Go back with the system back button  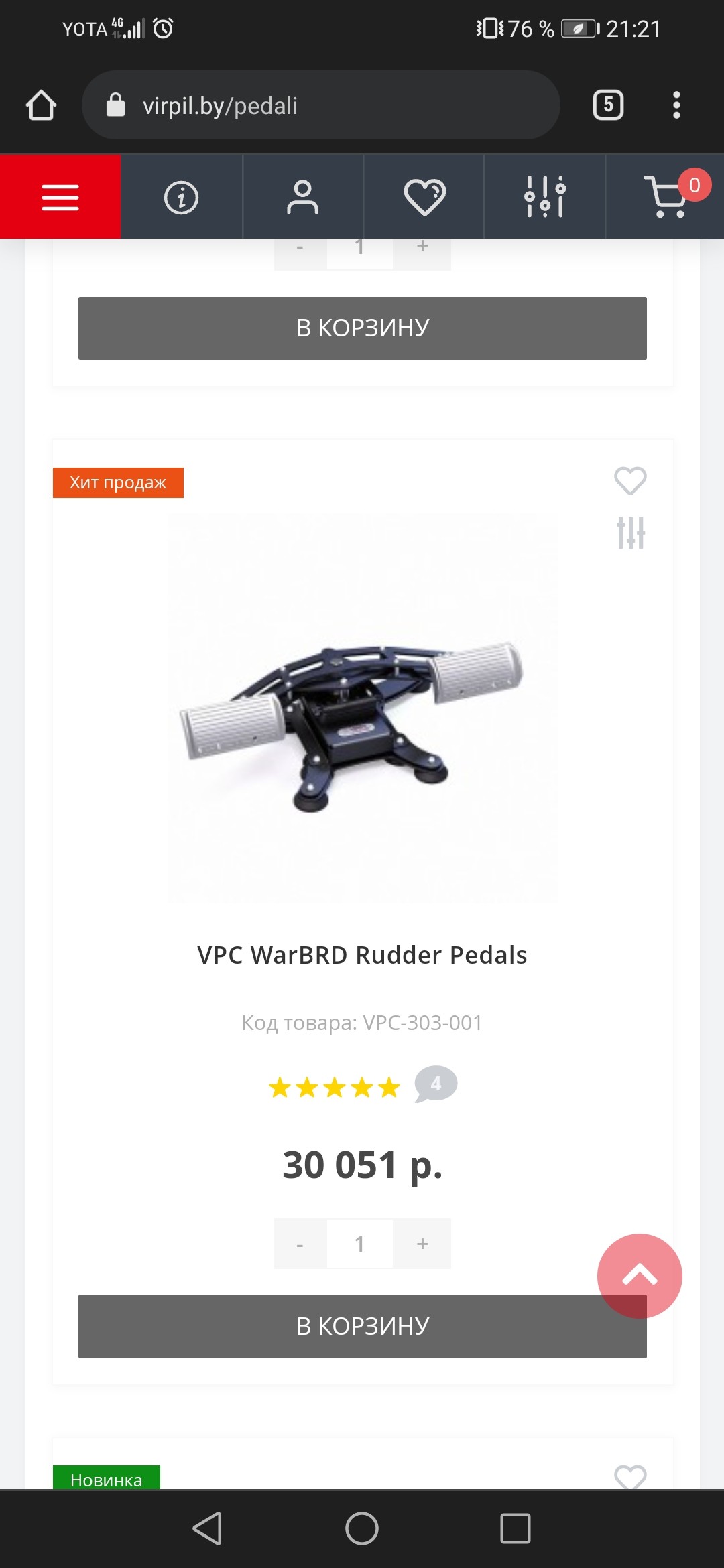tap(207, 1528)
